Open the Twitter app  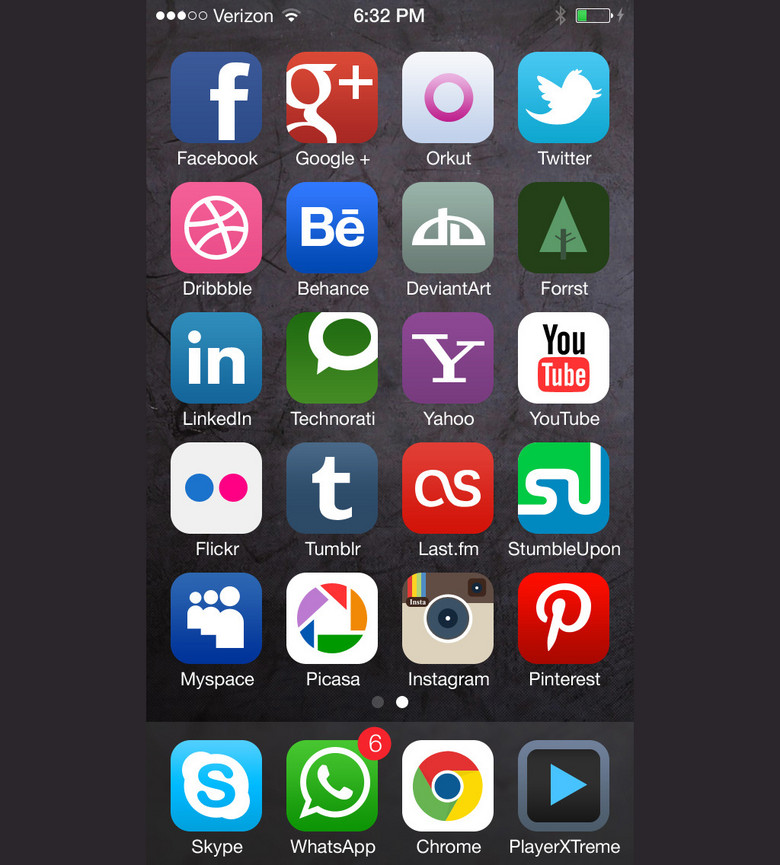(x=563, y=97)
